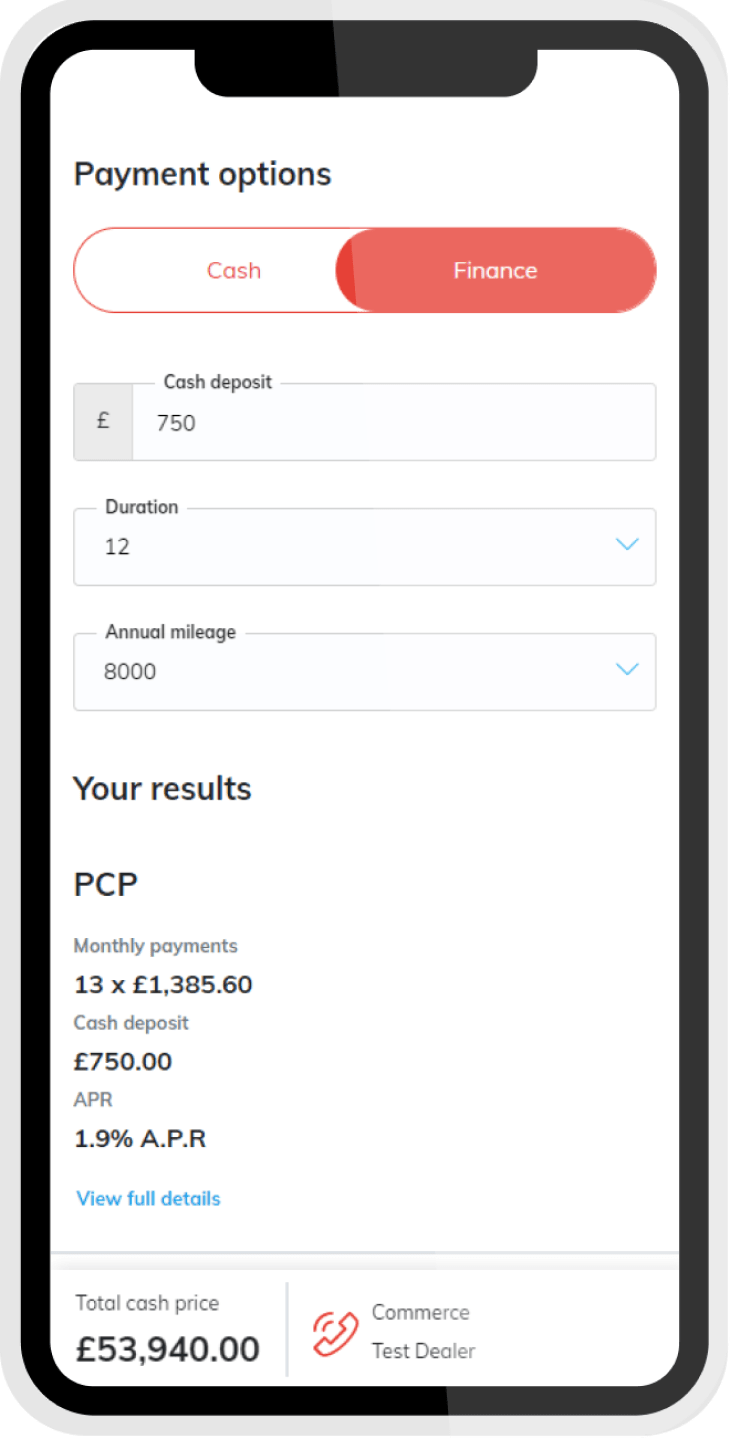
Task: Select the Finance payment option
Action: point(496,271)
